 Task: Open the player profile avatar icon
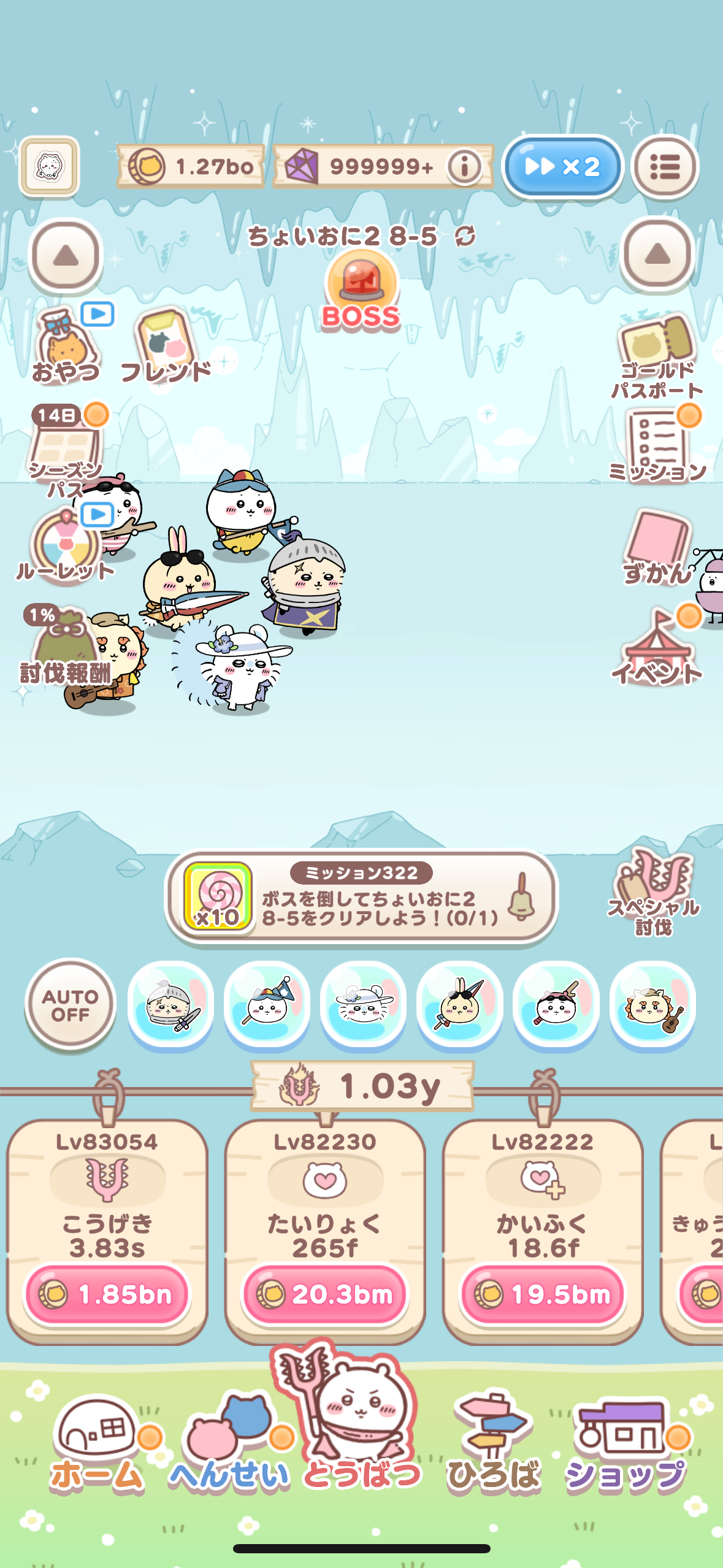49,166
